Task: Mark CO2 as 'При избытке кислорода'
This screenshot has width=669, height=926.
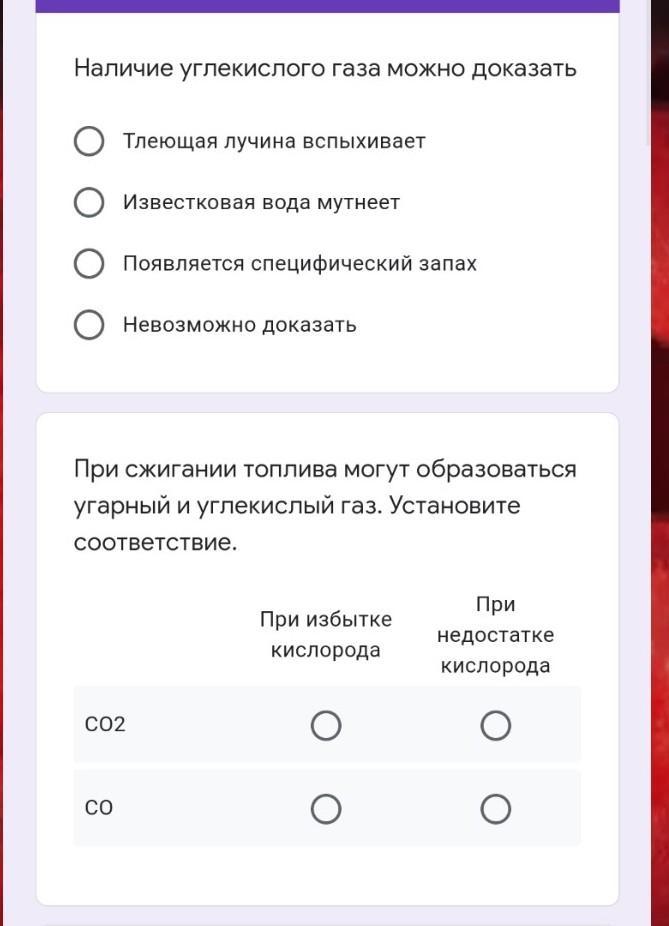Action: coord(326,725)
